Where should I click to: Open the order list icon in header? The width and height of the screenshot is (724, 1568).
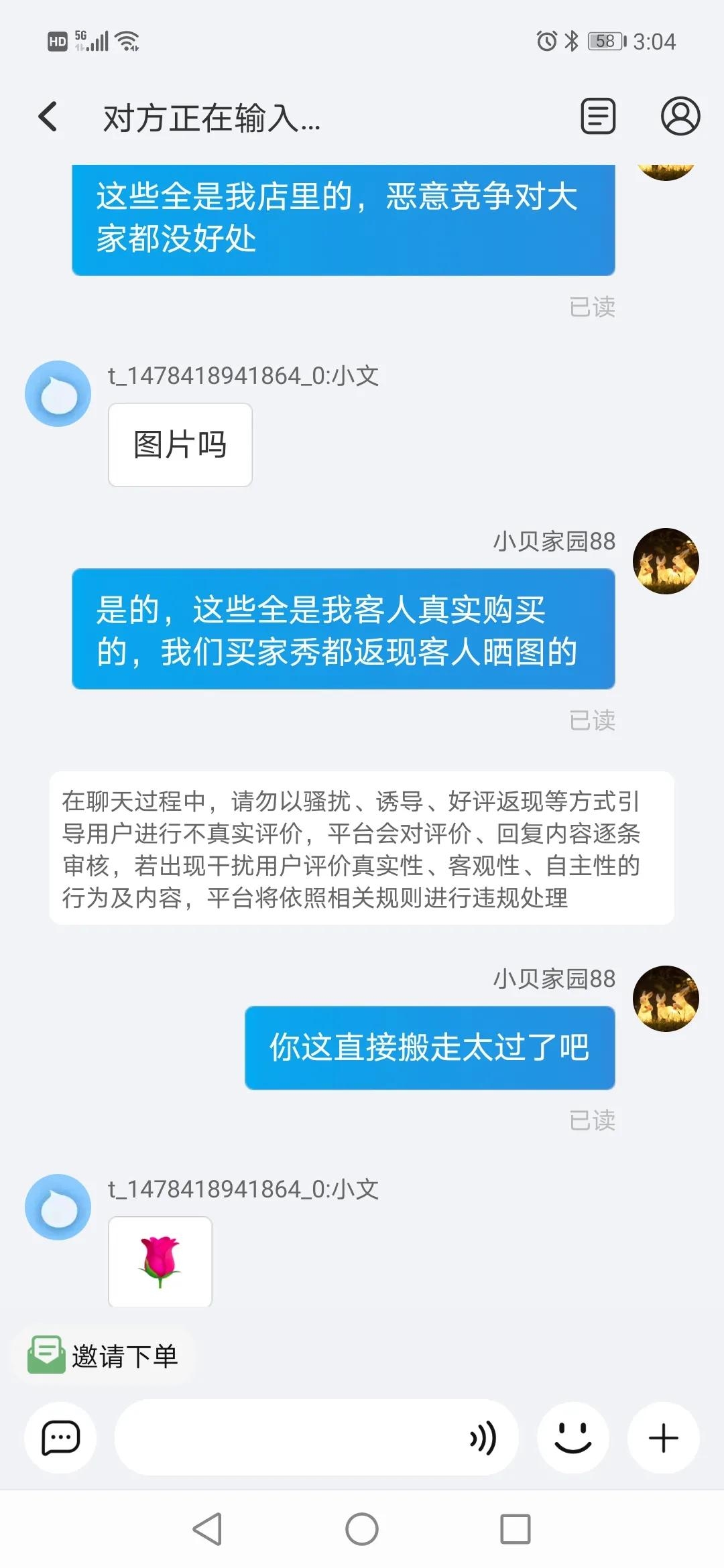coord(597,117)
